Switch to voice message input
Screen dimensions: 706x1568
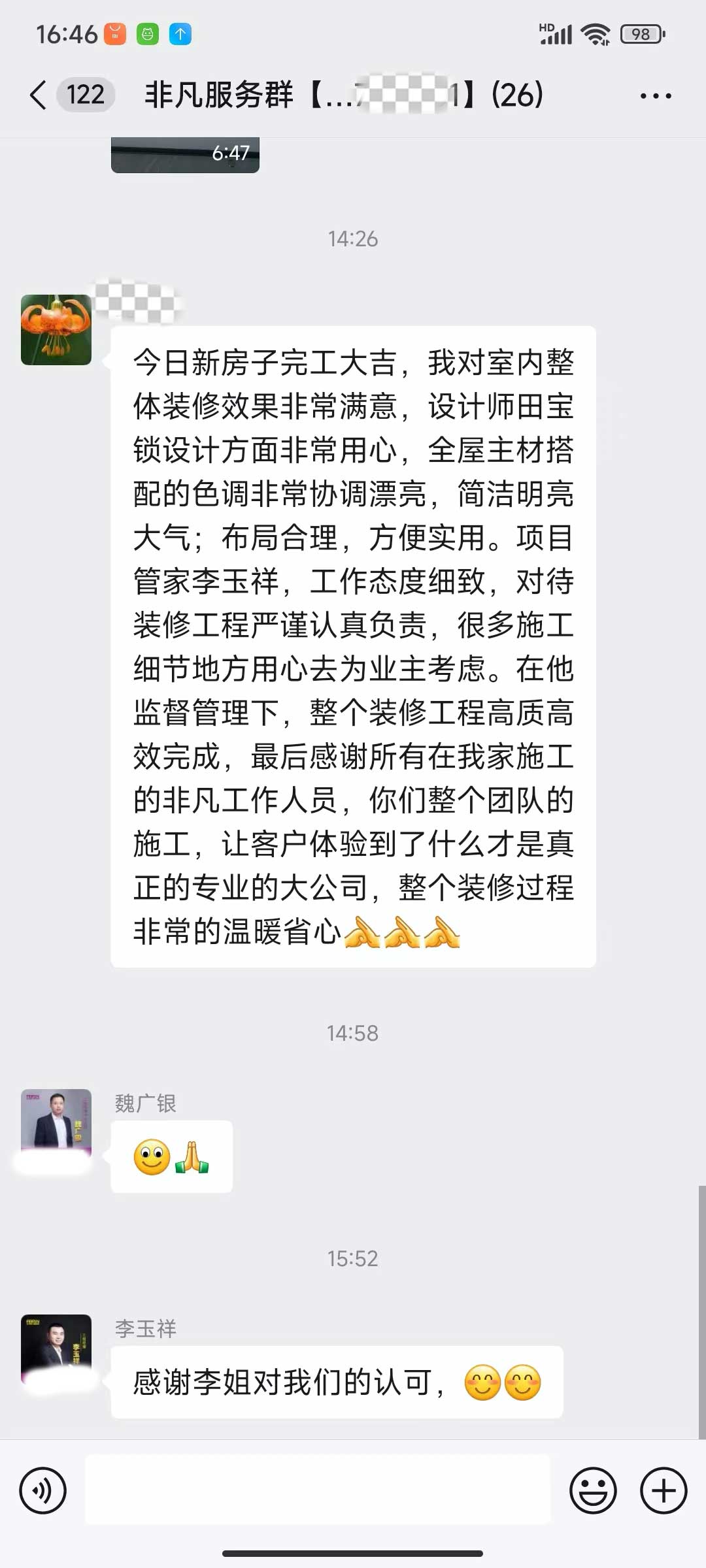[43, 1490]
